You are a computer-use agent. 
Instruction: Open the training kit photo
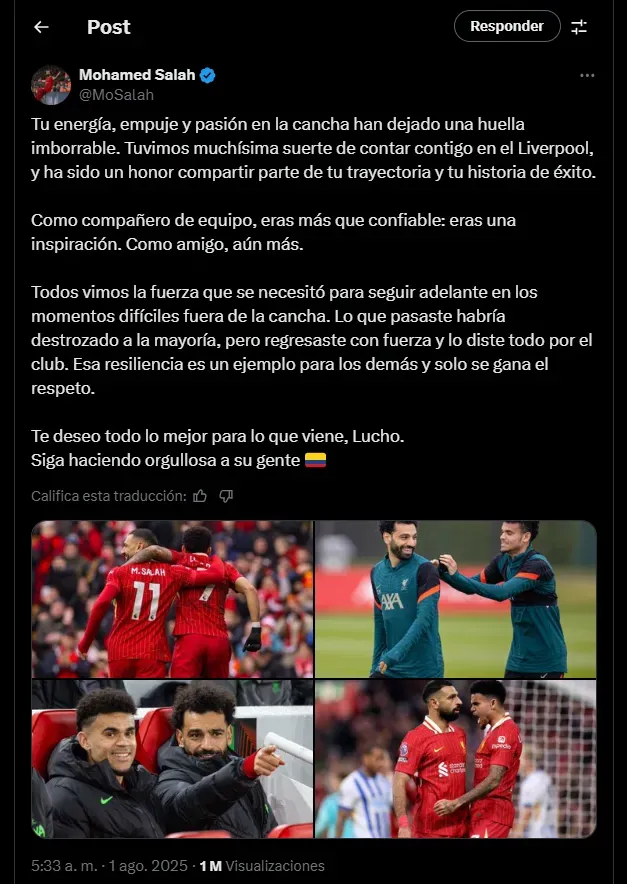(456, 598)
